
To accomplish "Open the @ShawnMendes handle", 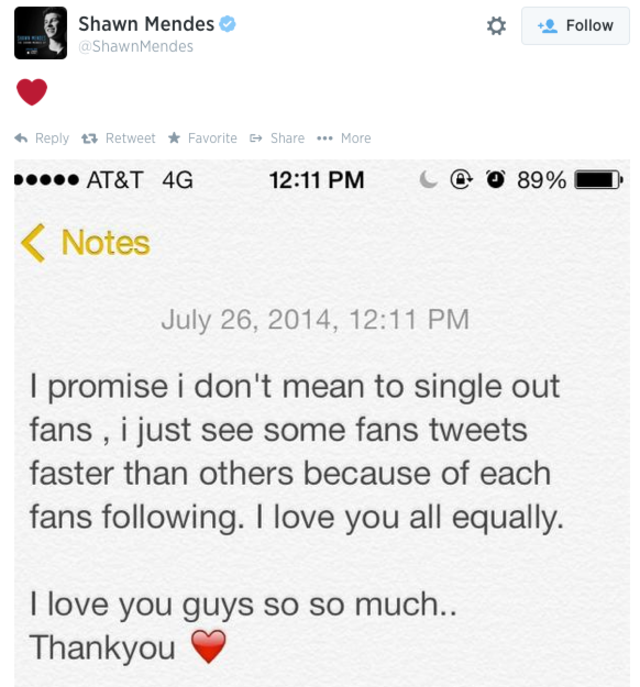I will point(135,46).
